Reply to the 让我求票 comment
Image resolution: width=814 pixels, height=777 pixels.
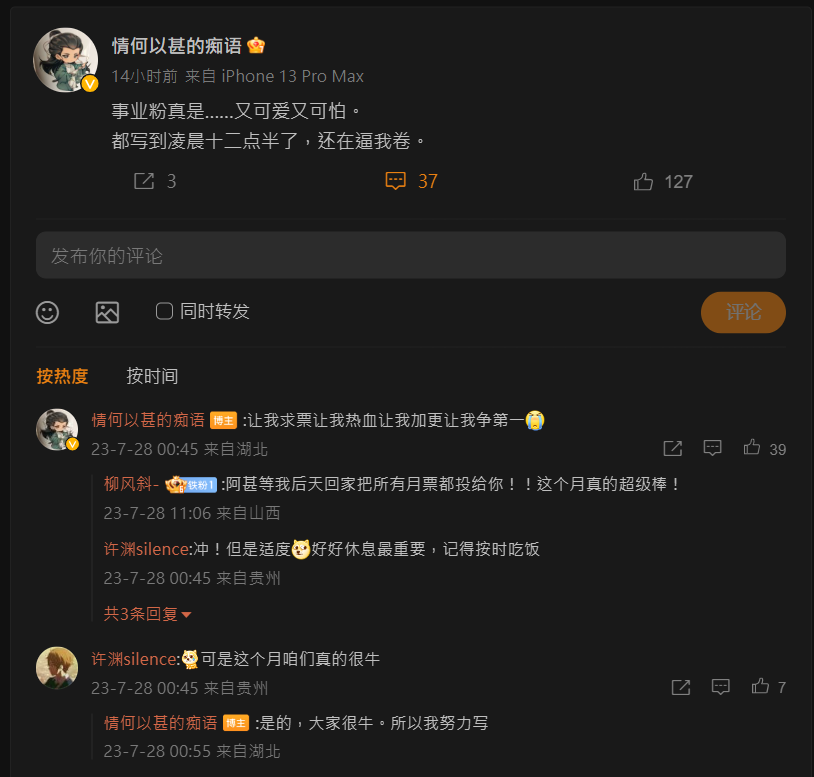(712, 448)
